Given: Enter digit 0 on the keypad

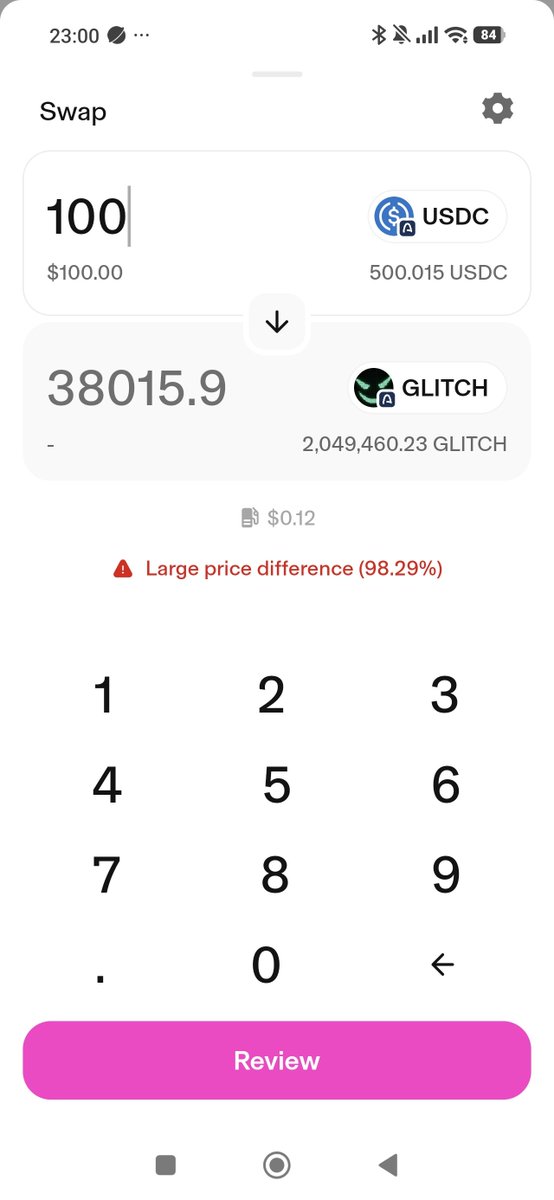Looking at the screenshot, I should pos(267,965).
